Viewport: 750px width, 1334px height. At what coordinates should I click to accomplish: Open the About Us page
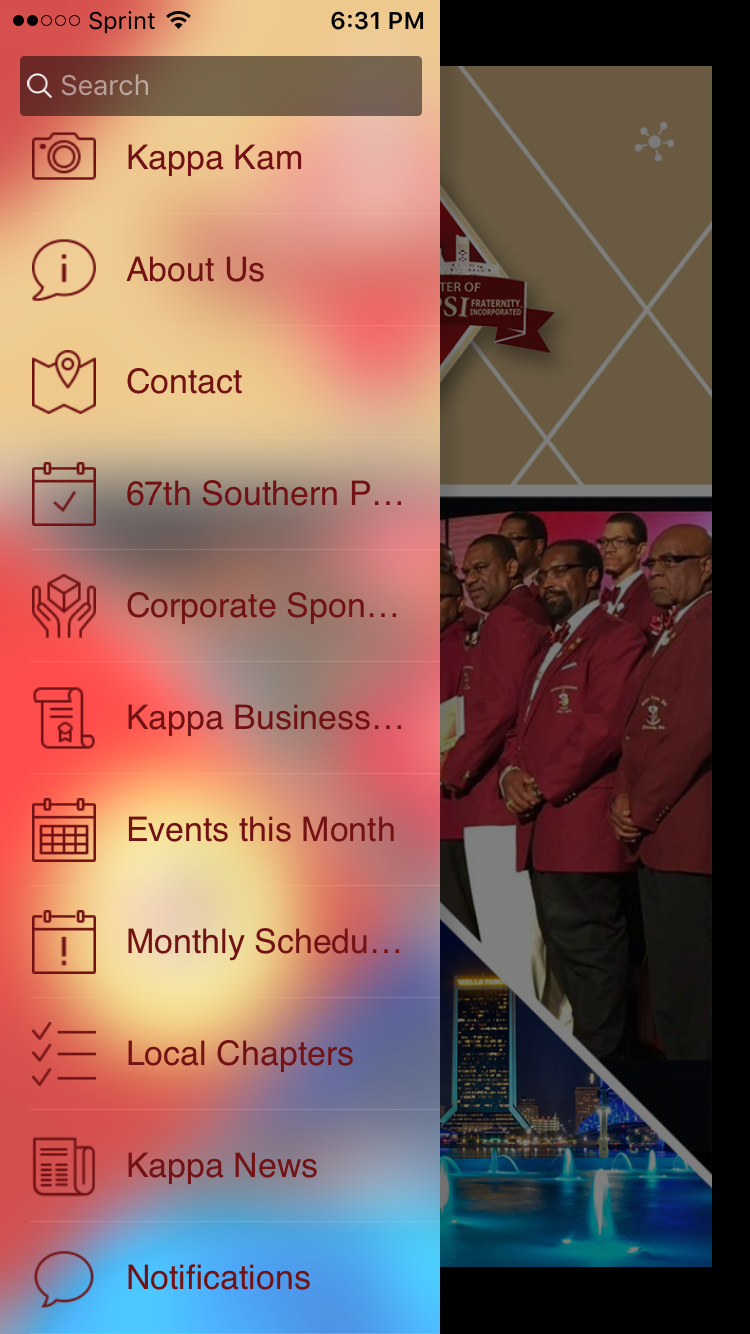195,270
